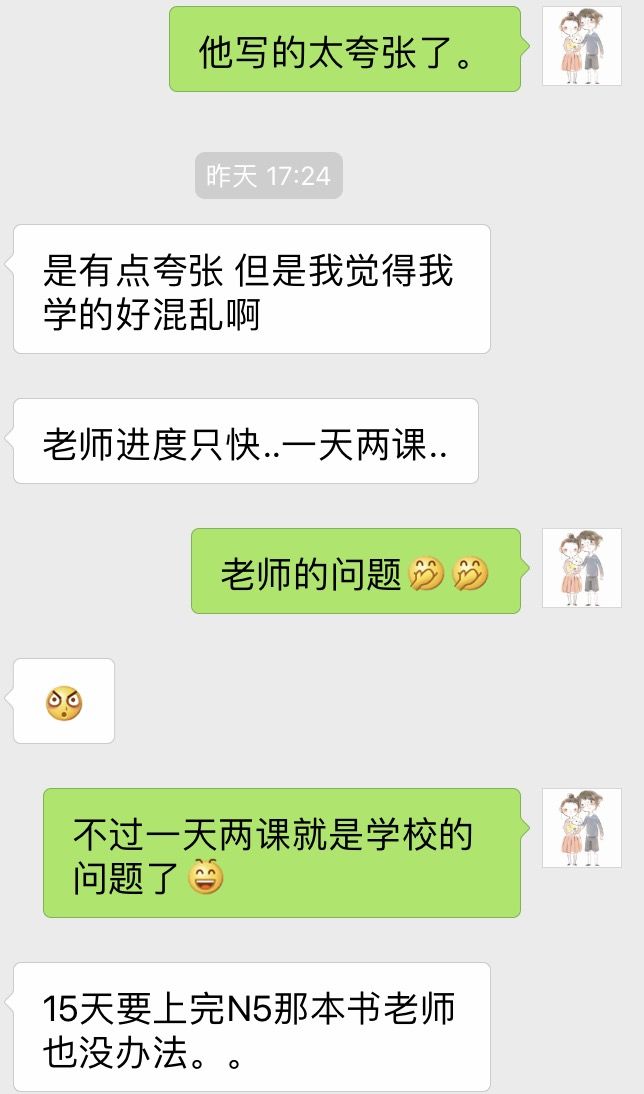
Task: Open sender's avatar beside "他写的太夸张了。"
Action: pos(581,46)
